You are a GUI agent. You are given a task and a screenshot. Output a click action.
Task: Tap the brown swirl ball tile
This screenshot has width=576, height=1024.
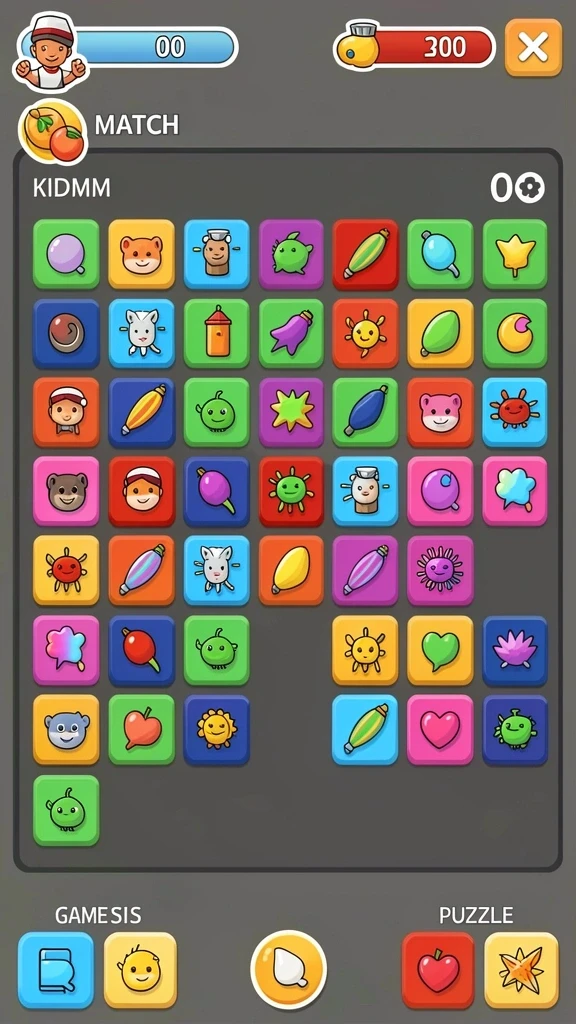point(66,333)
